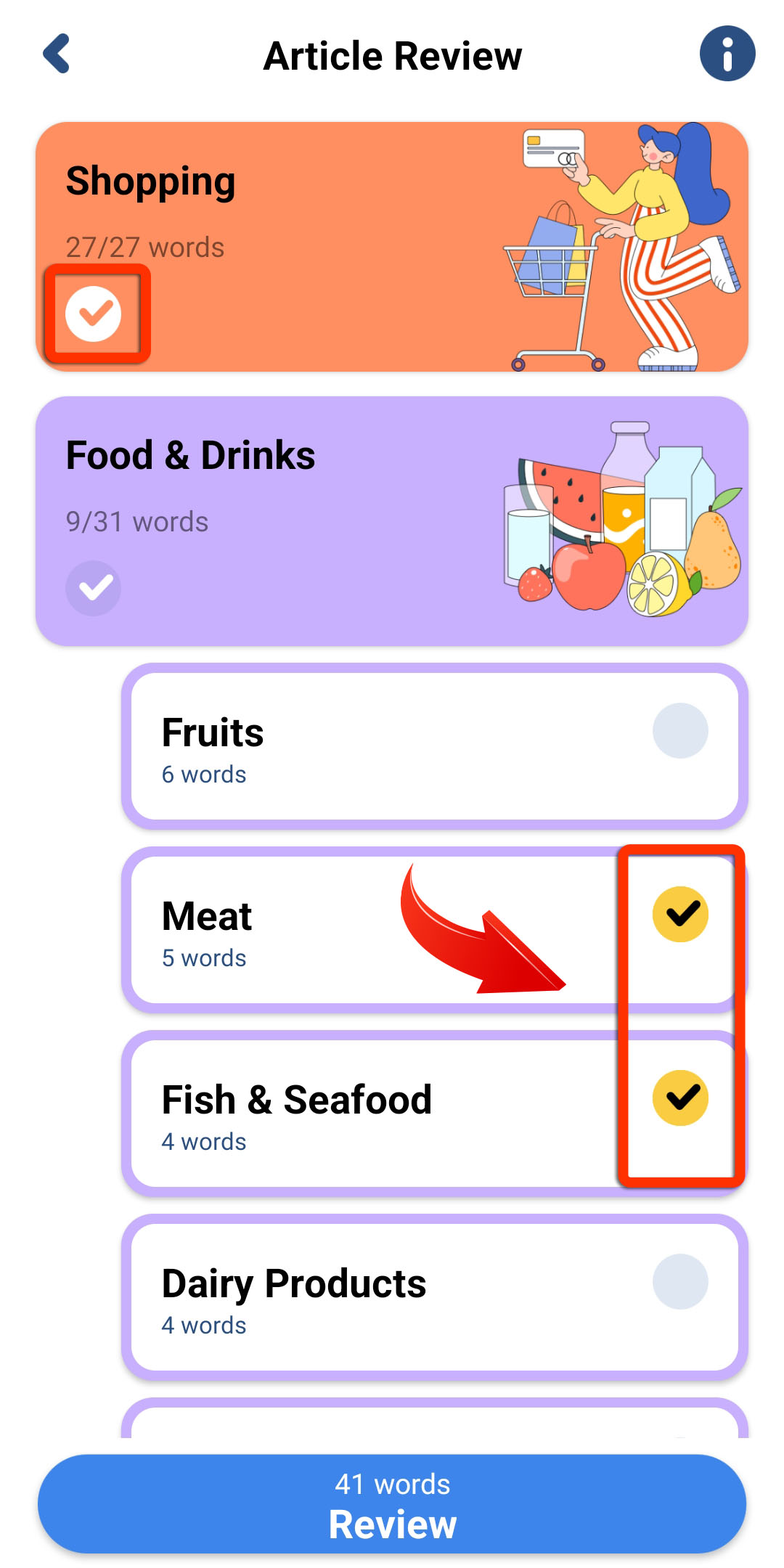The image size is (784, 1568).
Task: Deselect the Meat subcategory
Action: [x=680, y=915]
